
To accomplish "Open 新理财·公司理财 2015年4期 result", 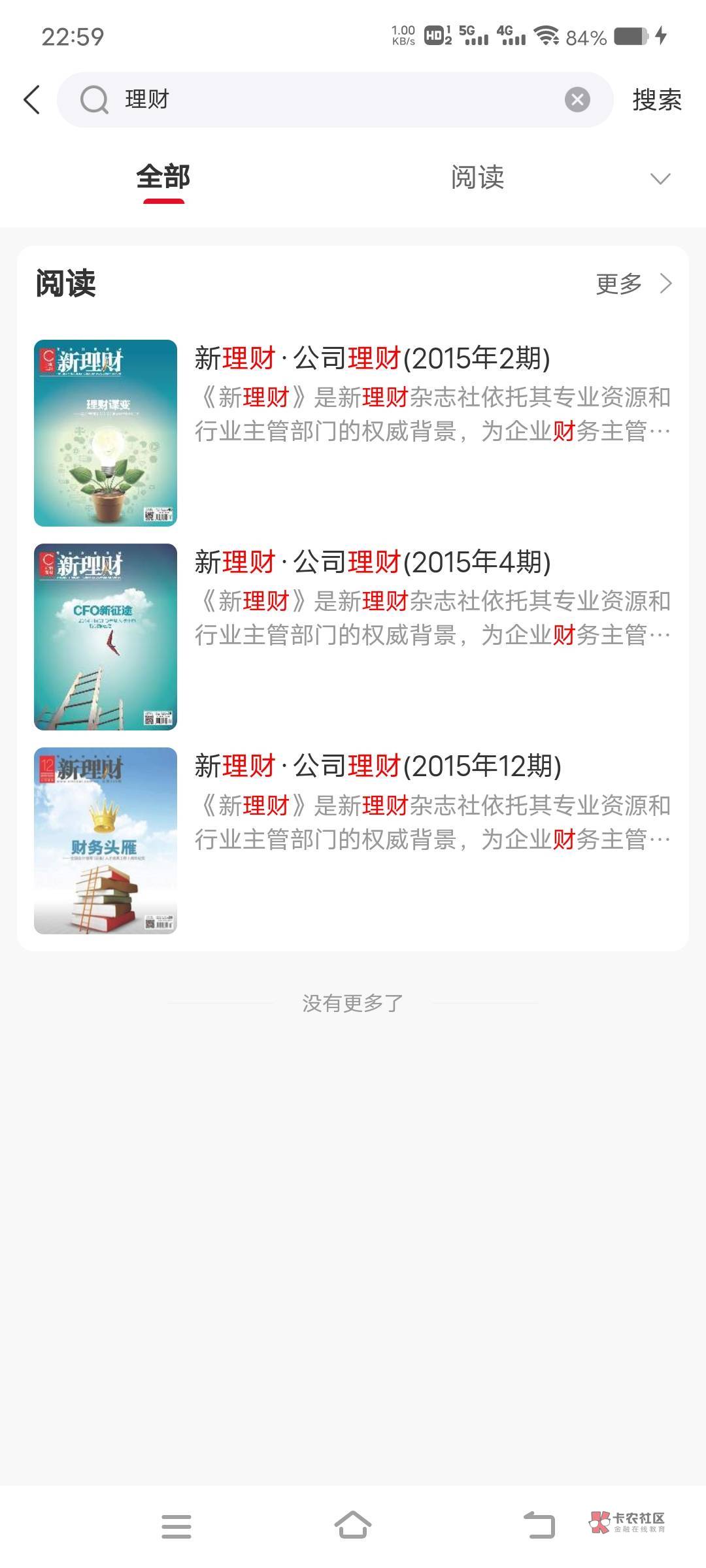I will [373, 563].
